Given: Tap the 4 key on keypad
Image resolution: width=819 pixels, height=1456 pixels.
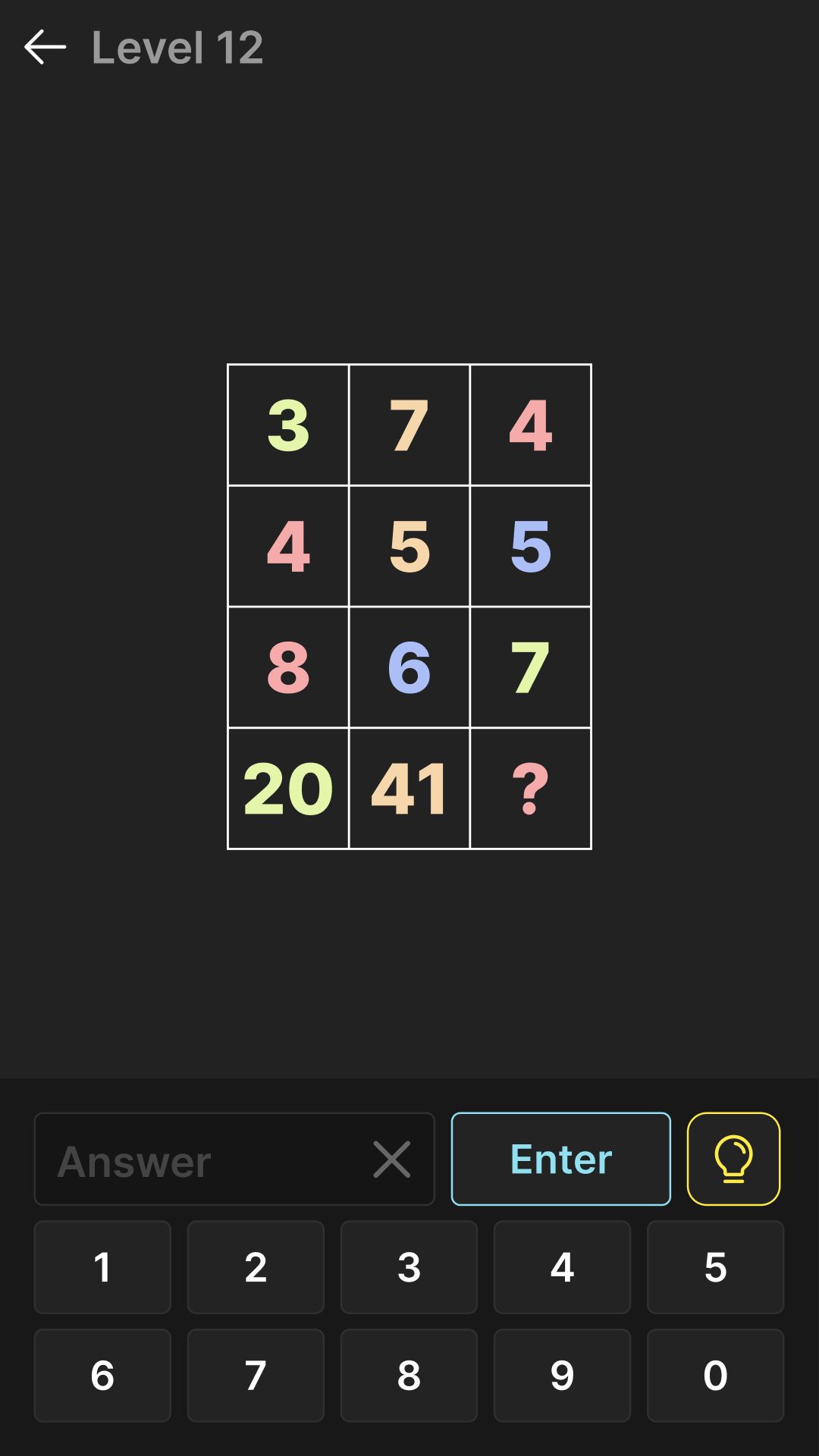Looking at the screenshot, I should coord(562,1267).
